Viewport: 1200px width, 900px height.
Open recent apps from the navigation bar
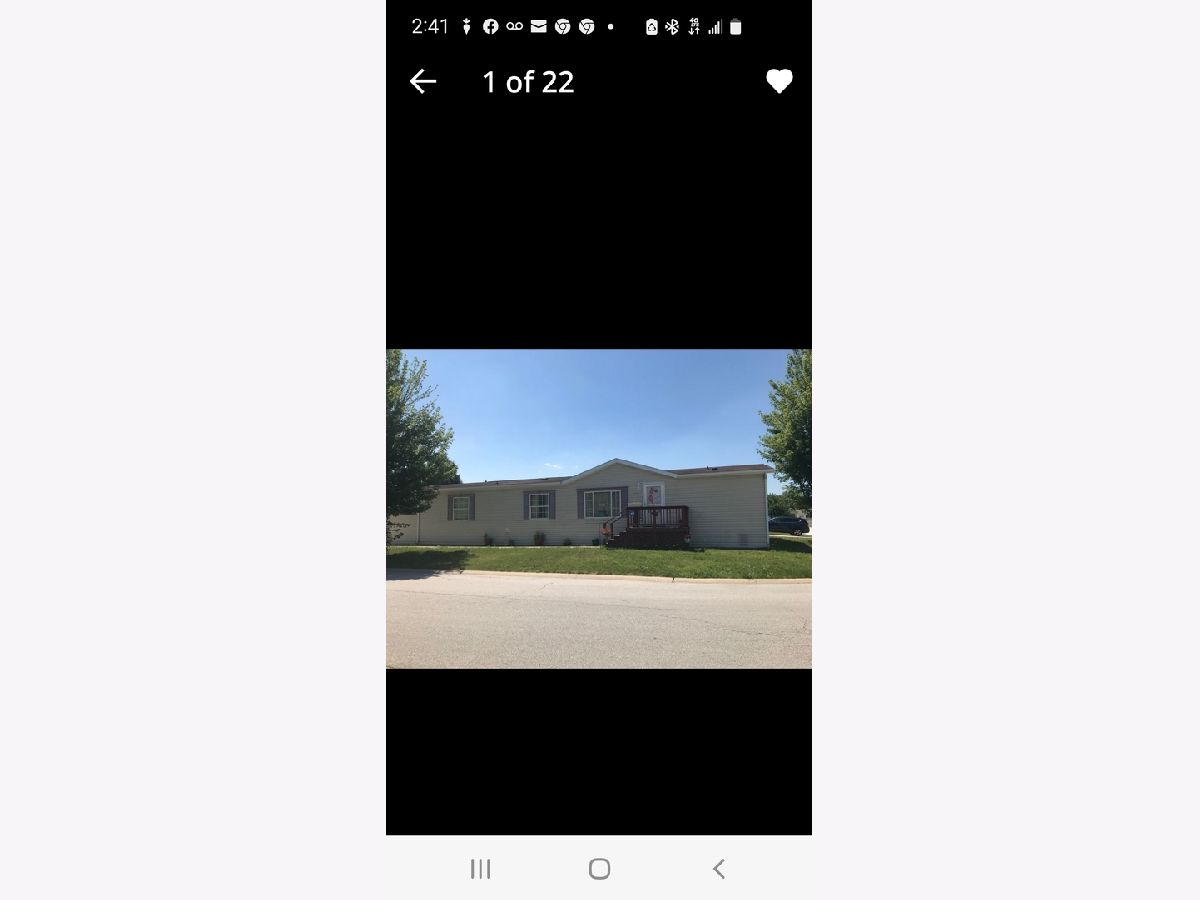(481, 869)
